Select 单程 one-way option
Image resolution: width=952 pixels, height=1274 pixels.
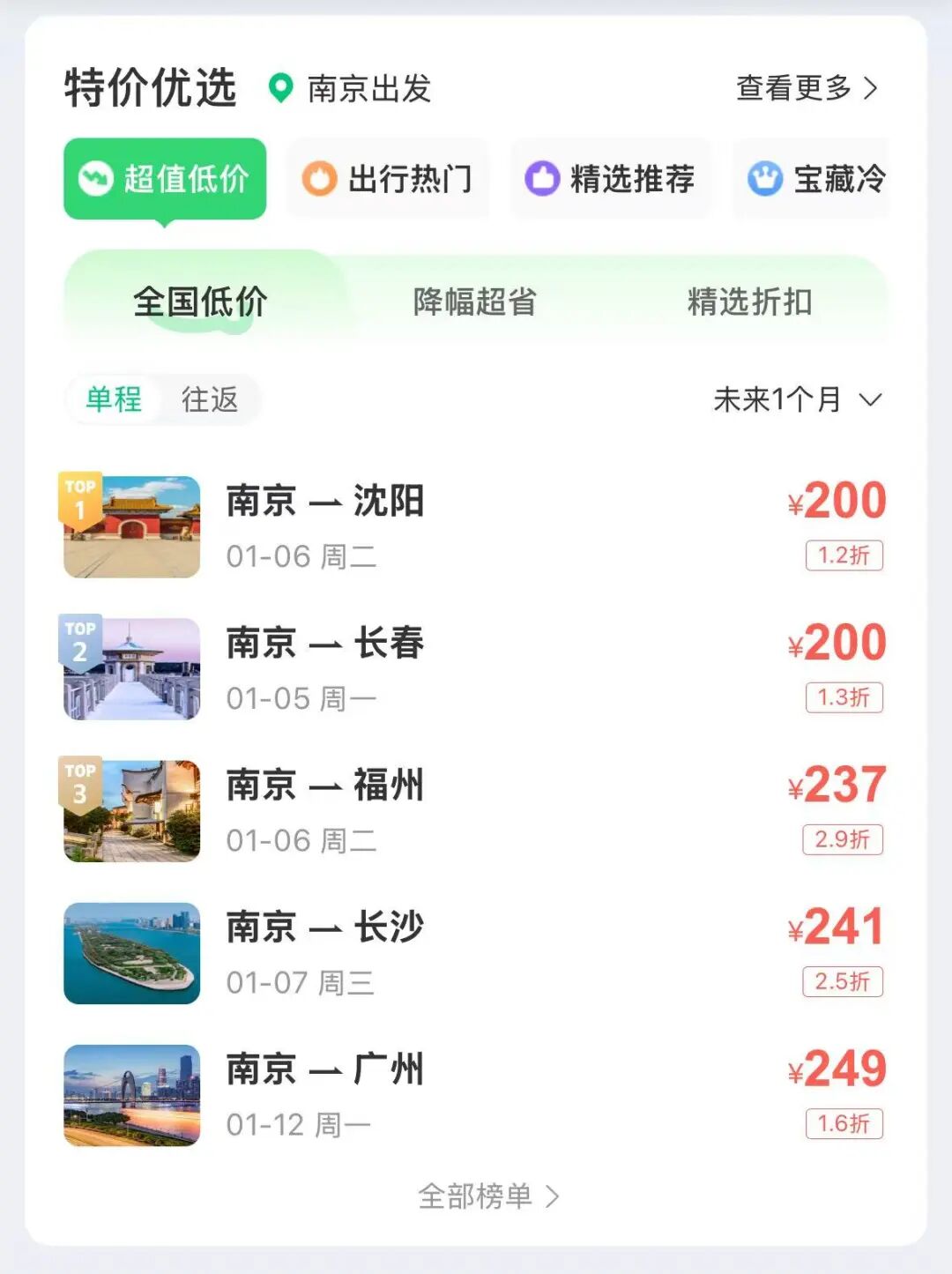point(114,399)
